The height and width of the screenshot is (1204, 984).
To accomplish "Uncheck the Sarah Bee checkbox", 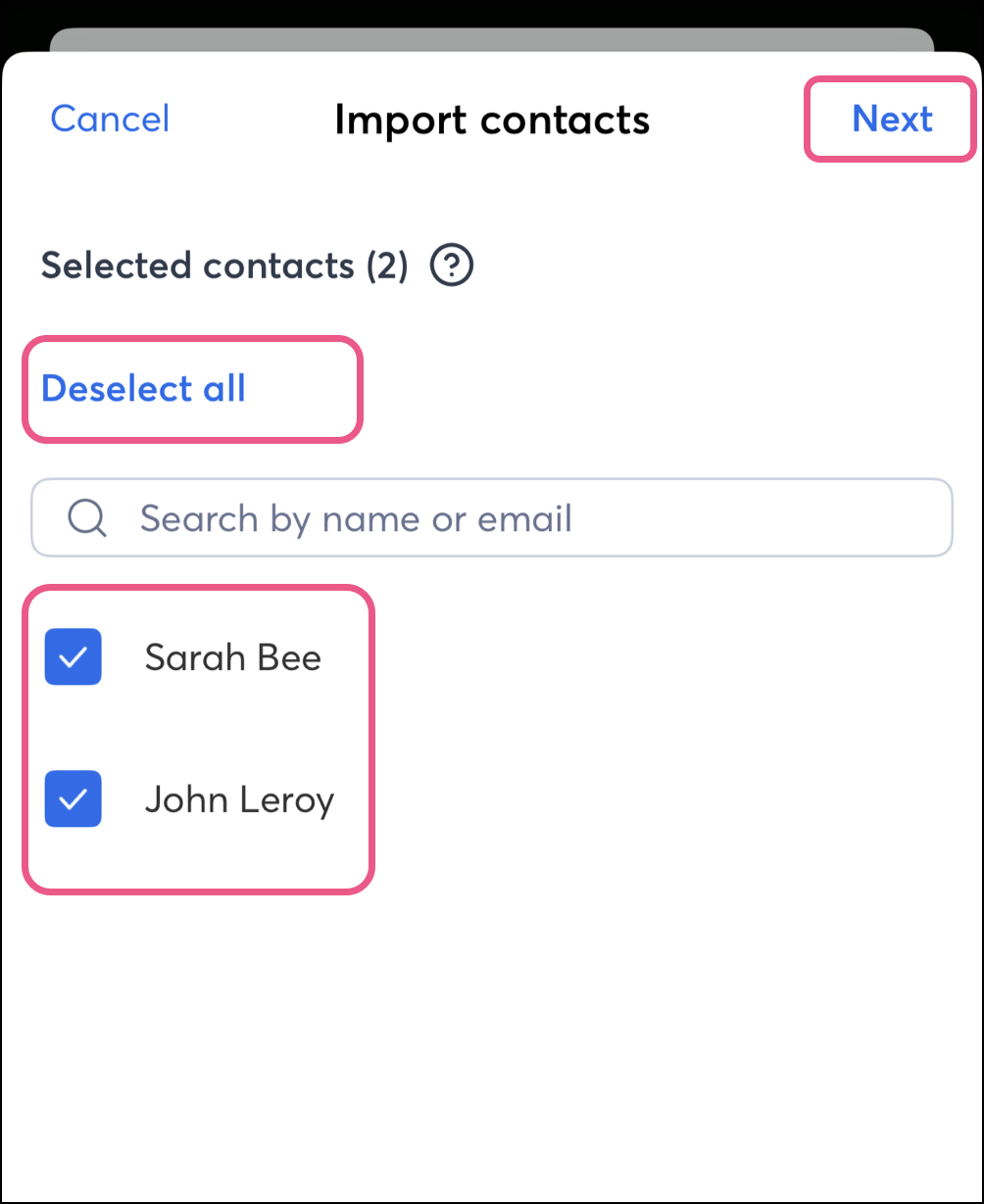I will point(74,657).
